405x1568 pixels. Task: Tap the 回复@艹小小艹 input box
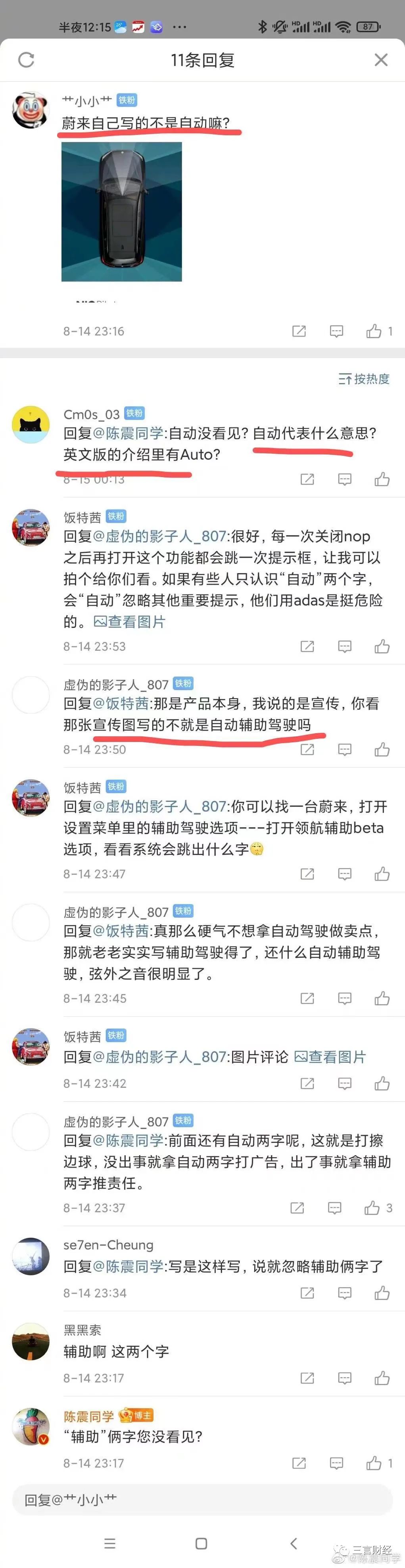pos(202,1500)
